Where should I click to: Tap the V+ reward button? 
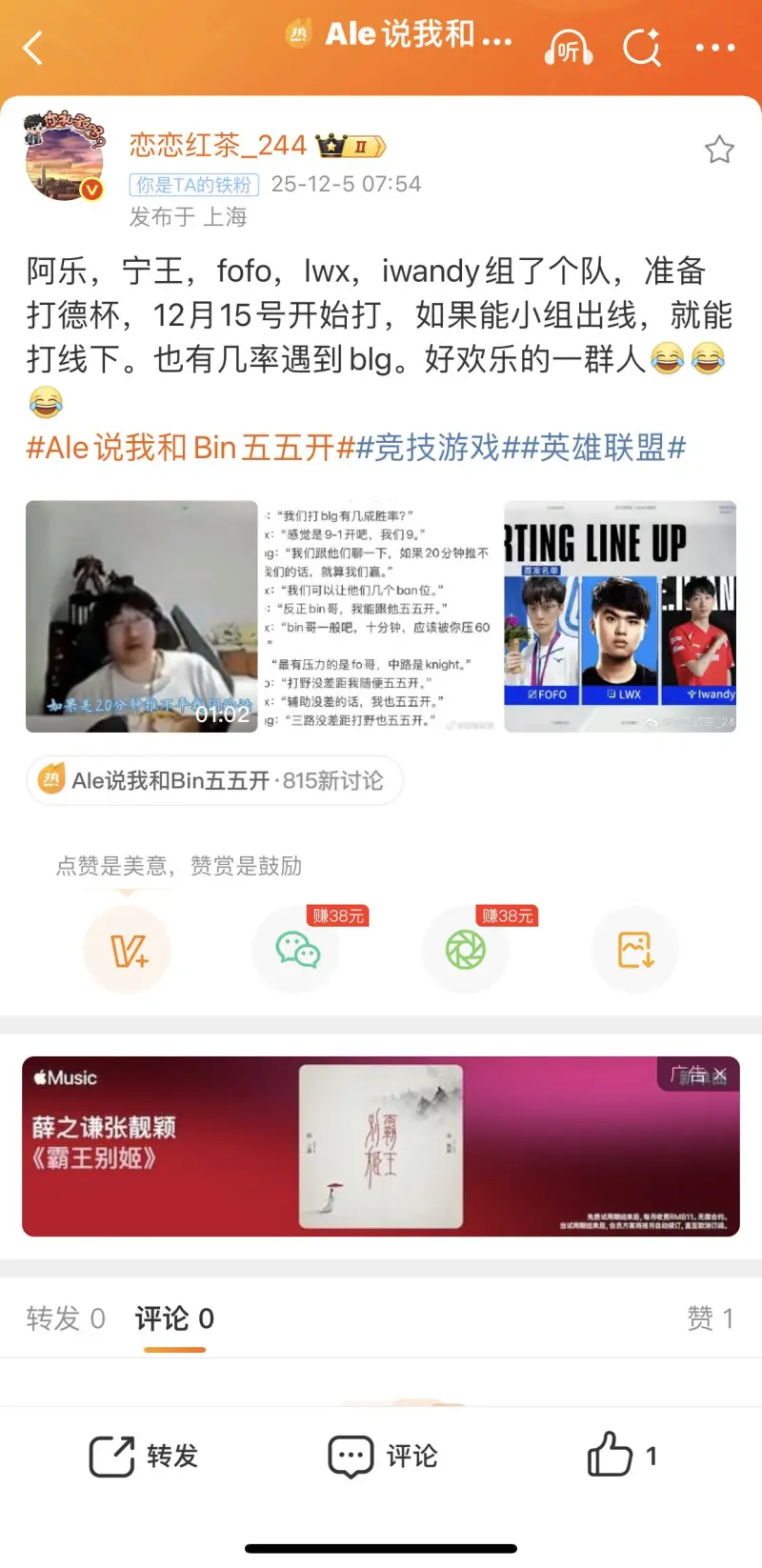(128, 950)
